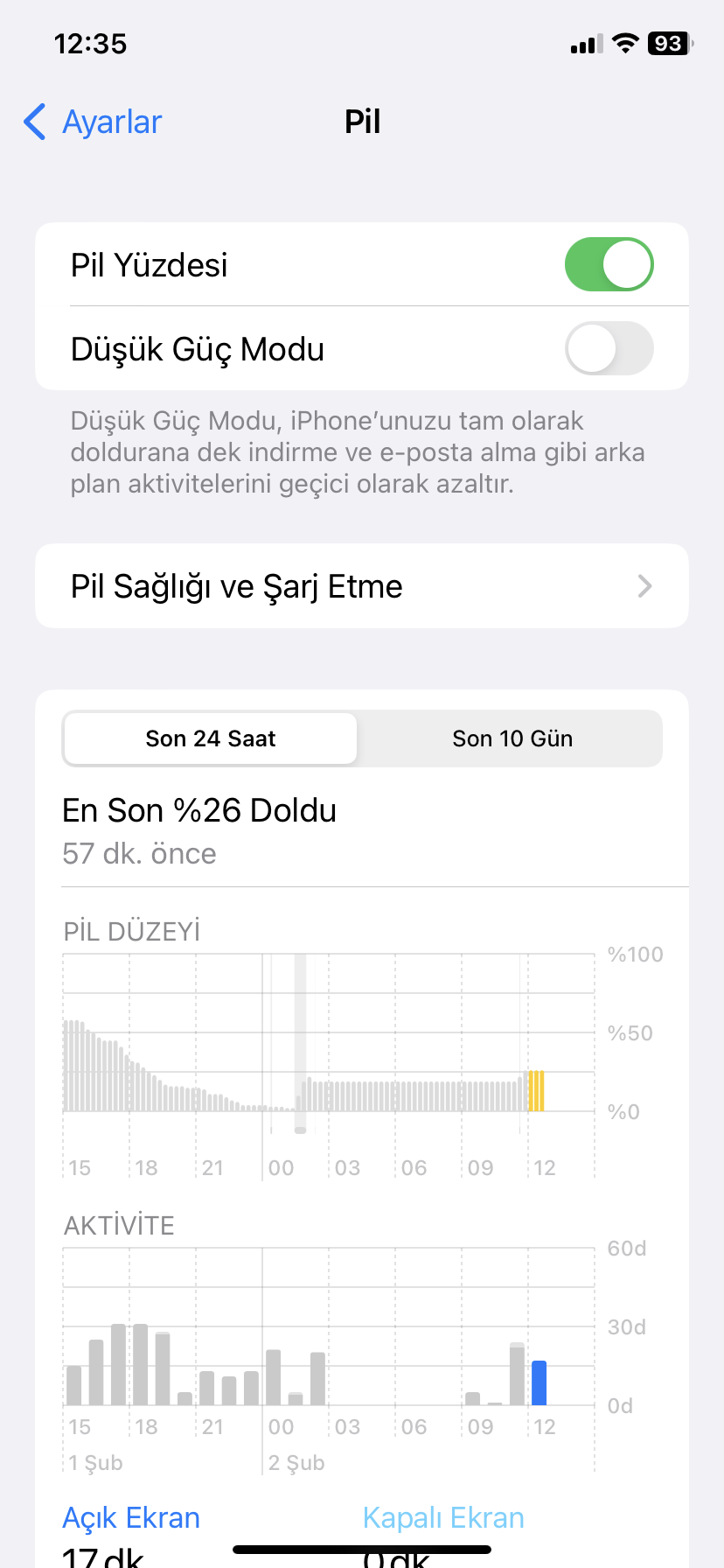Image resolution: width=724 pixels, height=1568 pixels.
Task: Go back to Ayarlar
Action: tap(93, 122)
